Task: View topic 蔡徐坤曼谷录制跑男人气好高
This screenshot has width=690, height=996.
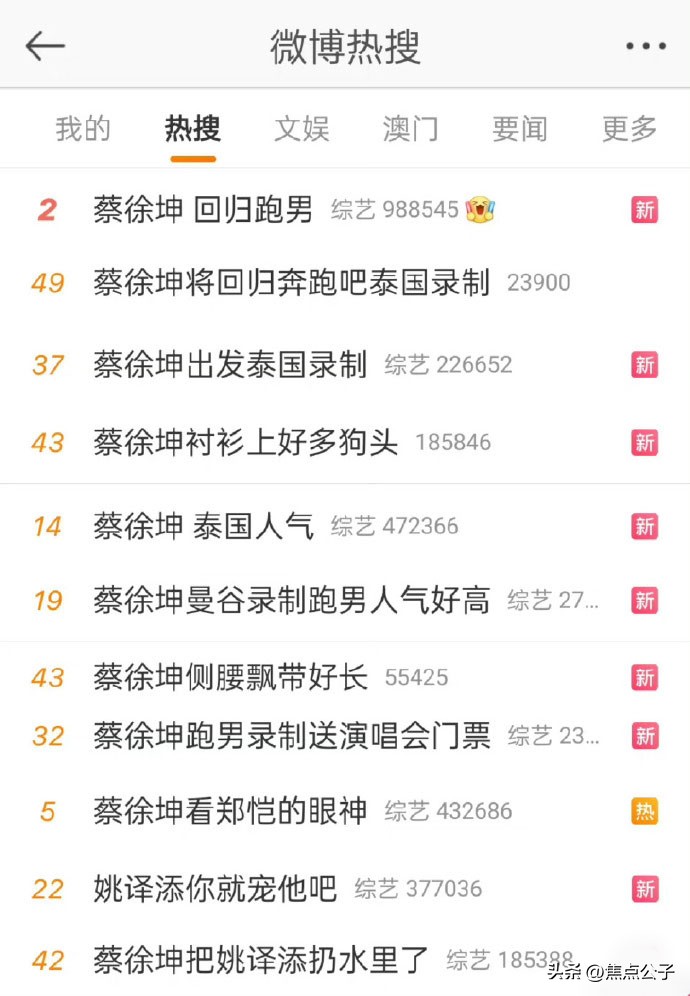Action: tap(291, 601)
